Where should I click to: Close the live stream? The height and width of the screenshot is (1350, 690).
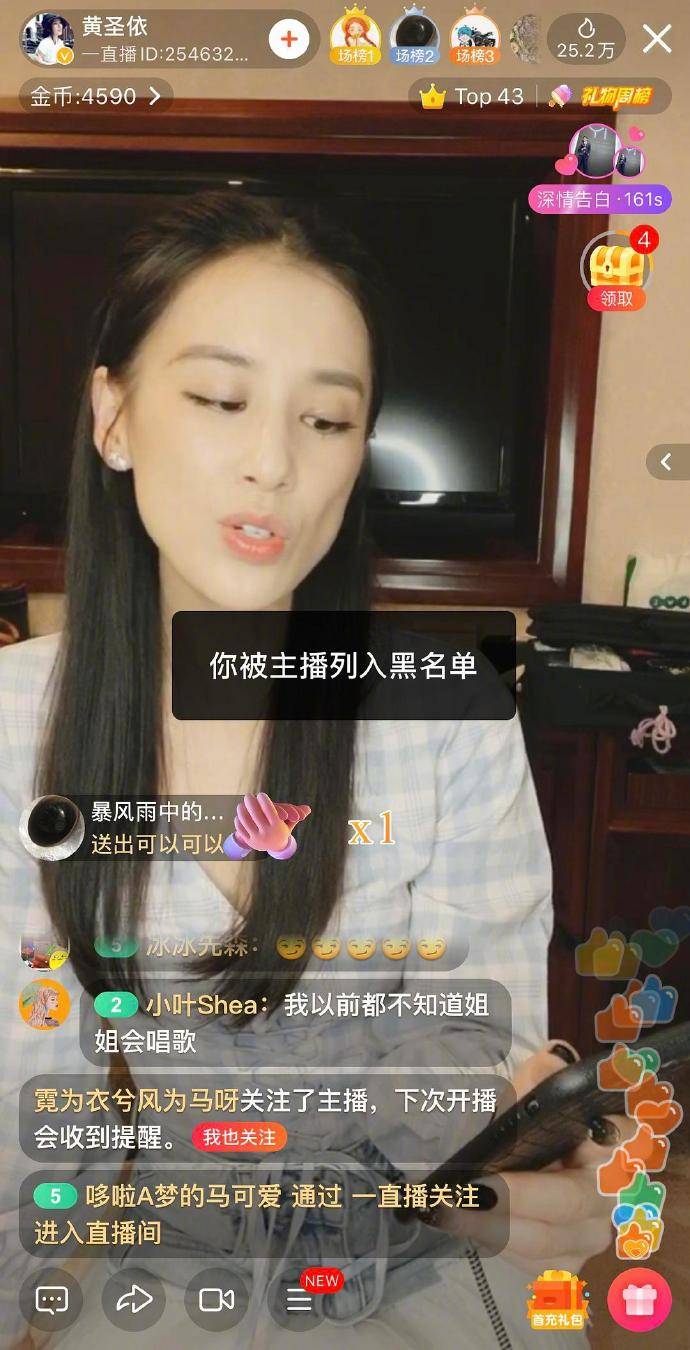657,39
